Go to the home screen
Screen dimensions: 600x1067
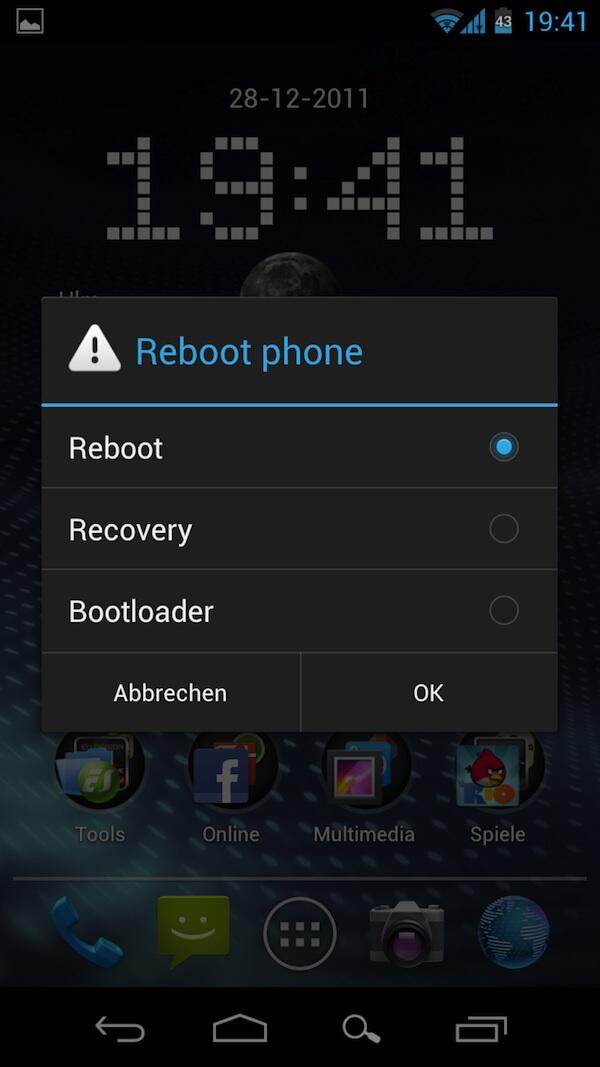pyautogui.click(x=240, y=1028)
